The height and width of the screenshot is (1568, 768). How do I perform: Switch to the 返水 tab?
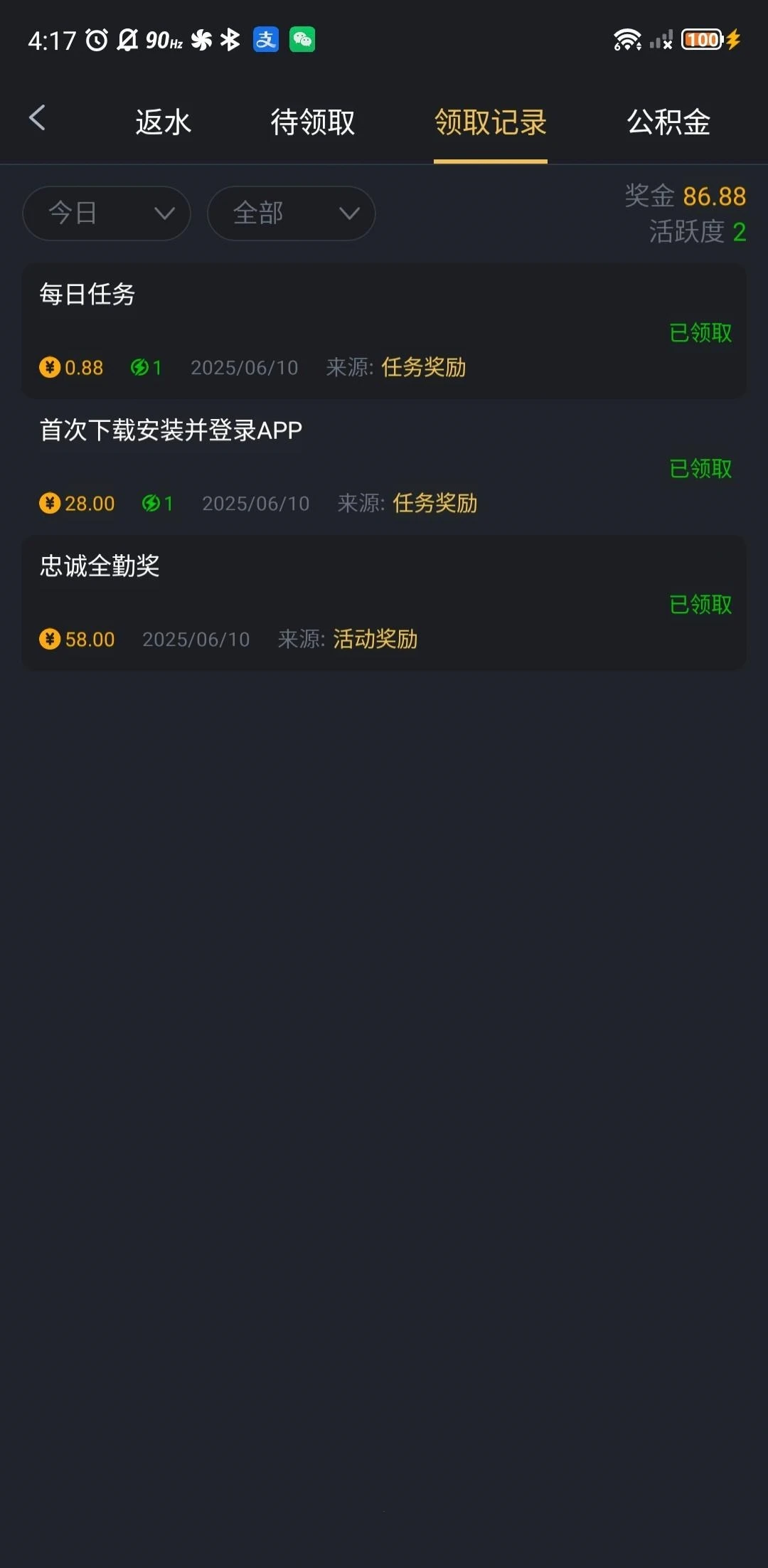[x=163, y=122]
